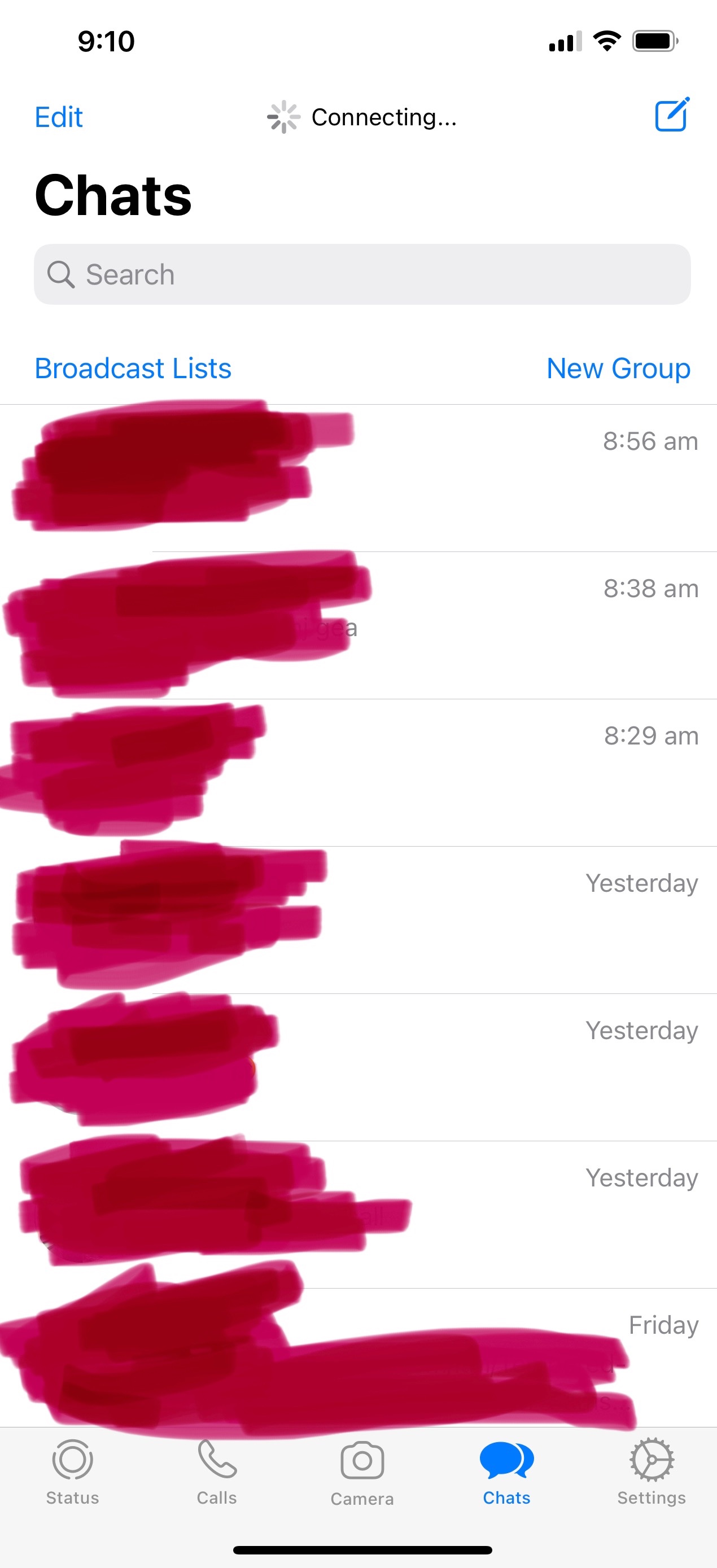The width and height of the screenshot is (717, 1568).
Task: Create a New Group
Action: (618, 368)
